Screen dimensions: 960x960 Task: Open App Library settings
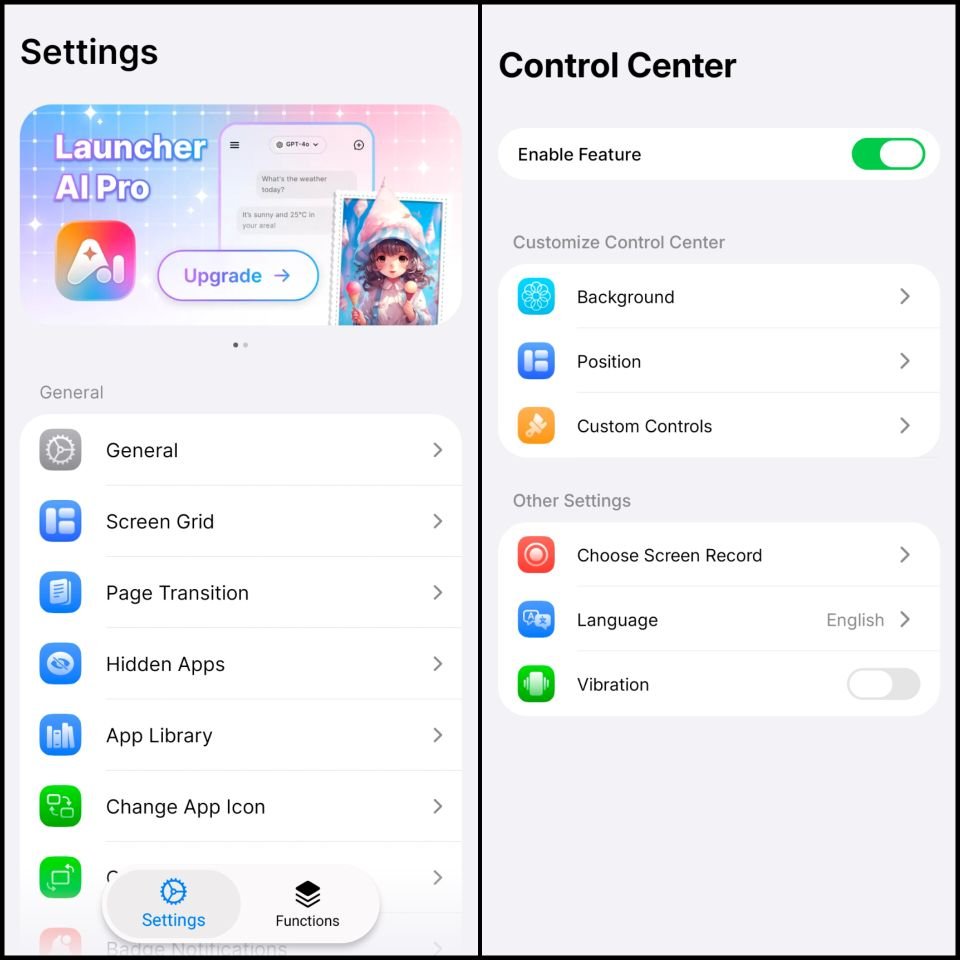[240, 736]
